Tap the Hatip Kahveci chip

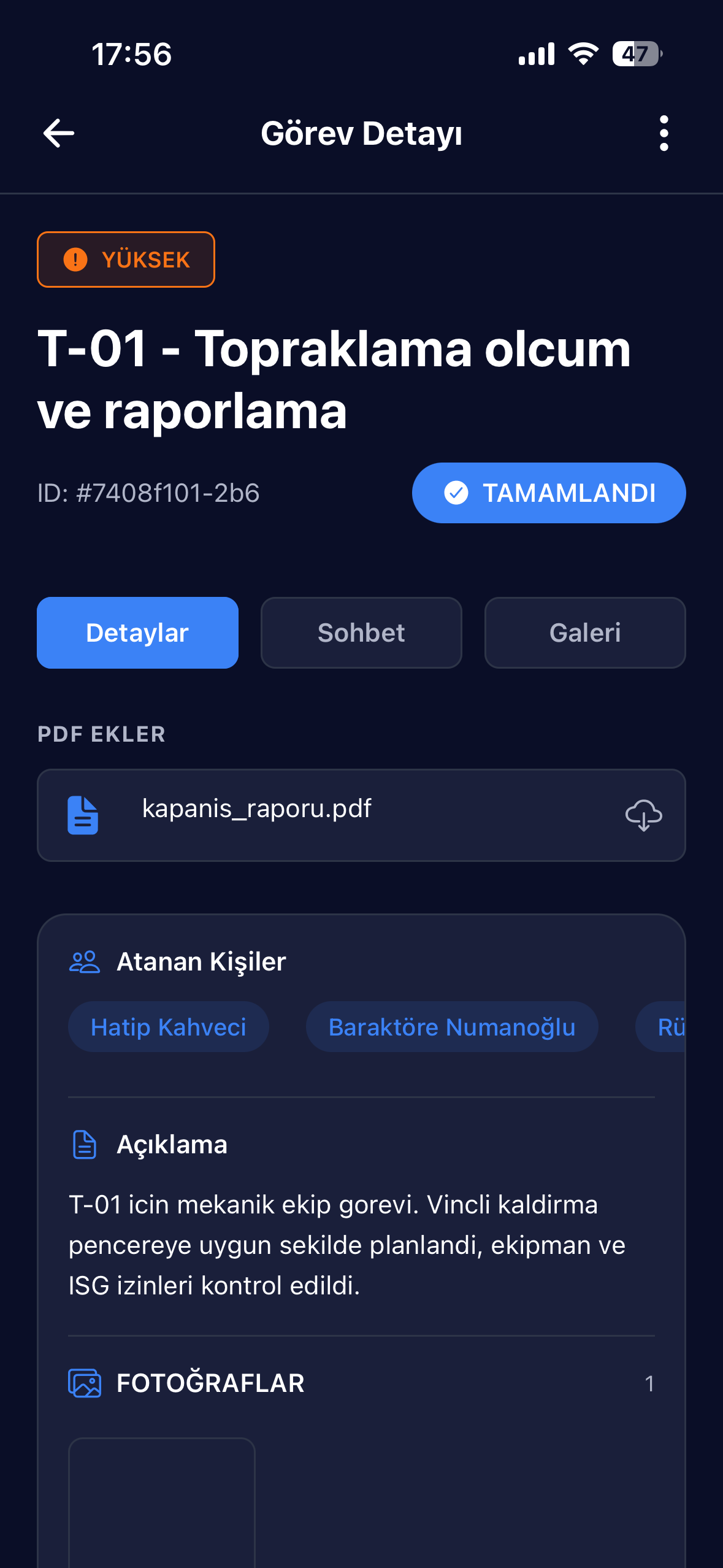point(168,1027)
